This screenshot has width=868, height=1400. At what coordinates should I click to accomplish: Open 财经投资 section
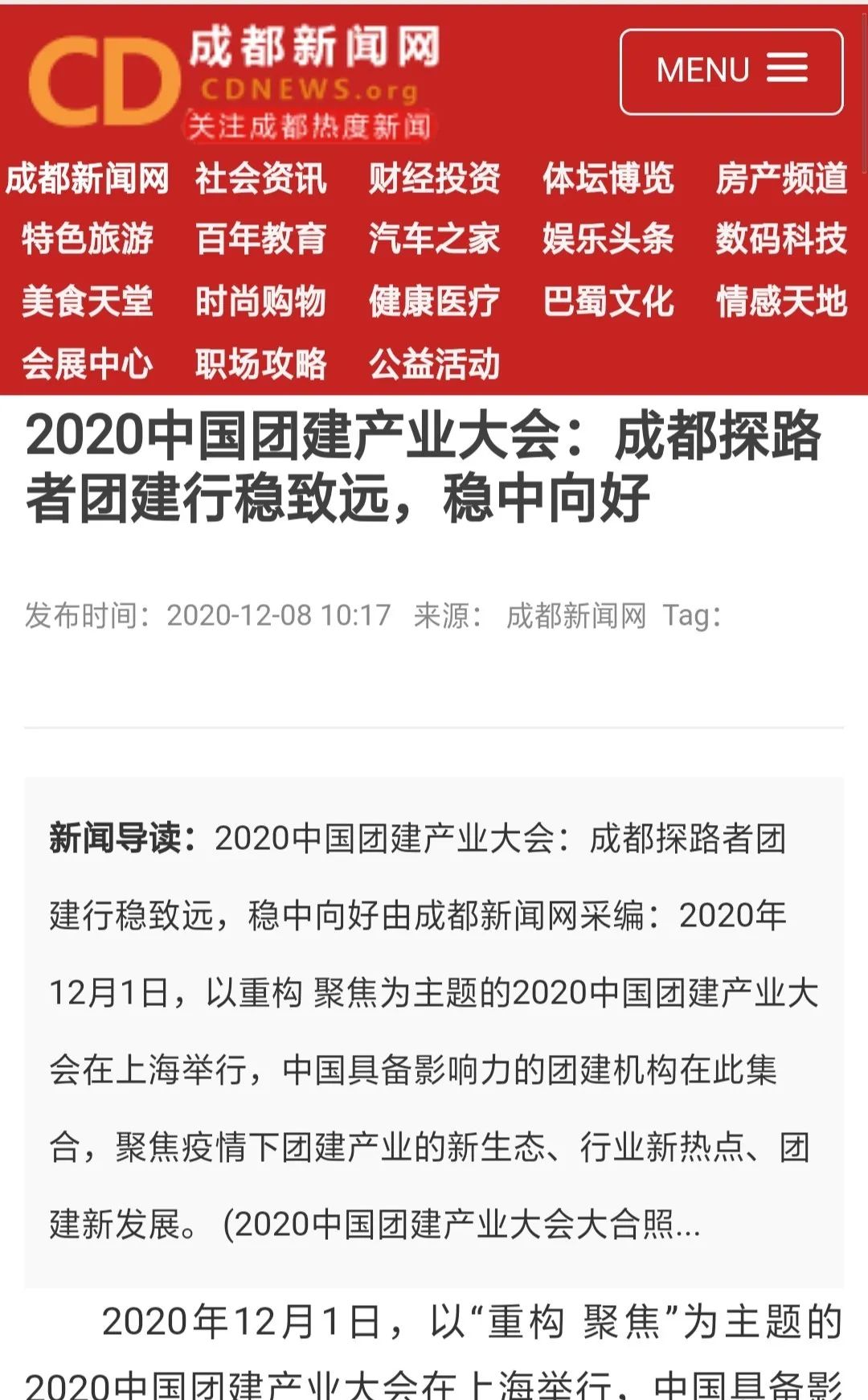tap(434, 179)
